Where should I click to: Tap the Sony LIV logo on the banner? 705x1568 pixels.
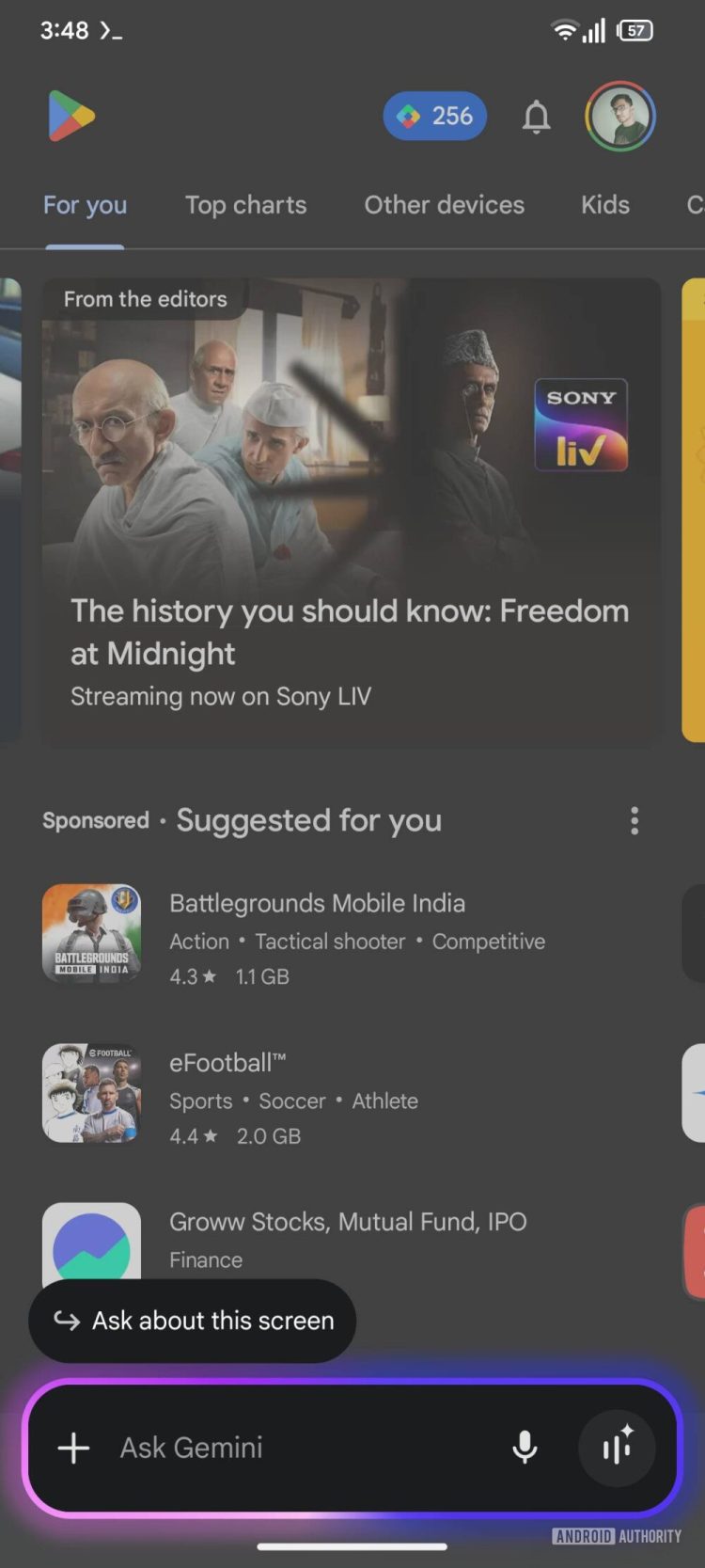[x=581, y=424]
